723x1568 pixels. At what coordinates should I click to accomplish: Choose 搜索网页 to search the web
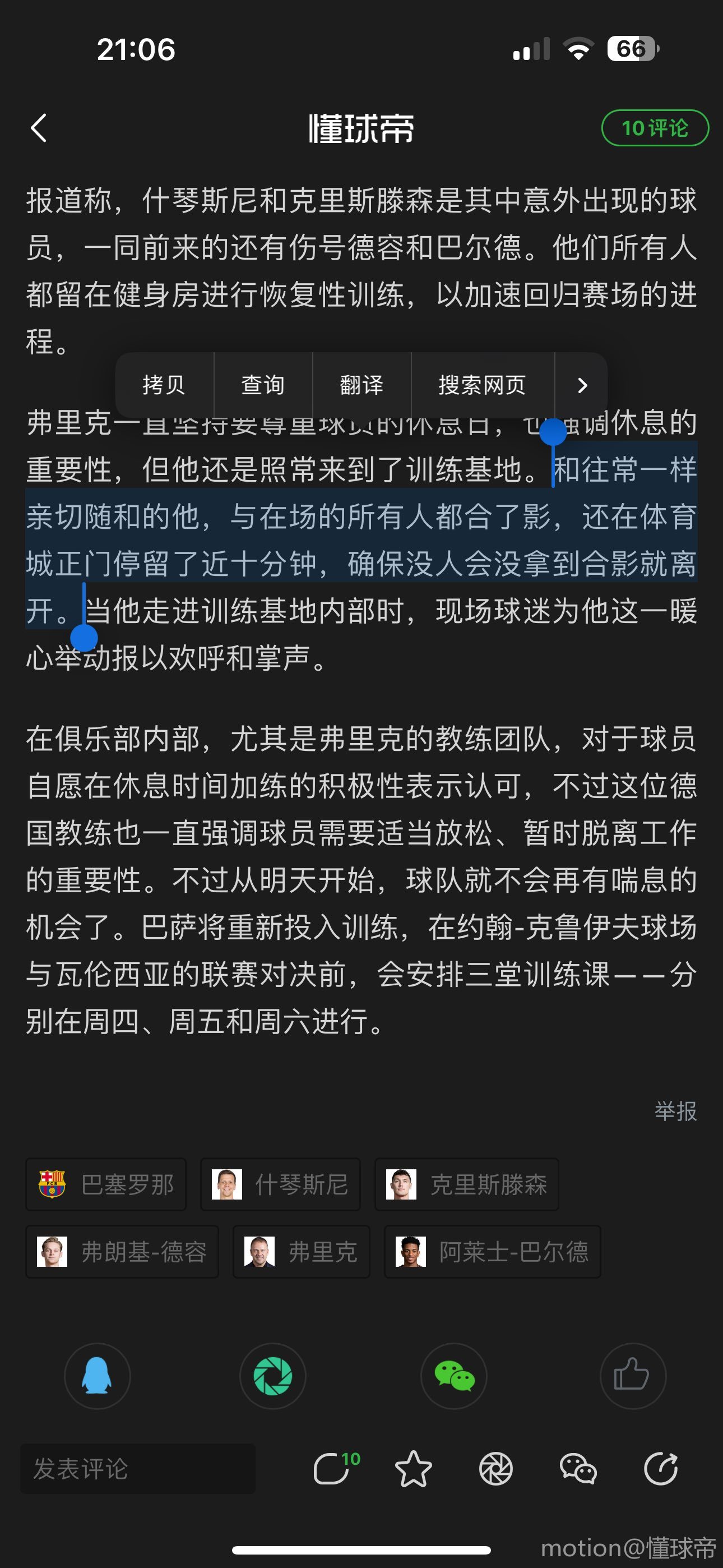pyautogui.click(x=482, y=385)
